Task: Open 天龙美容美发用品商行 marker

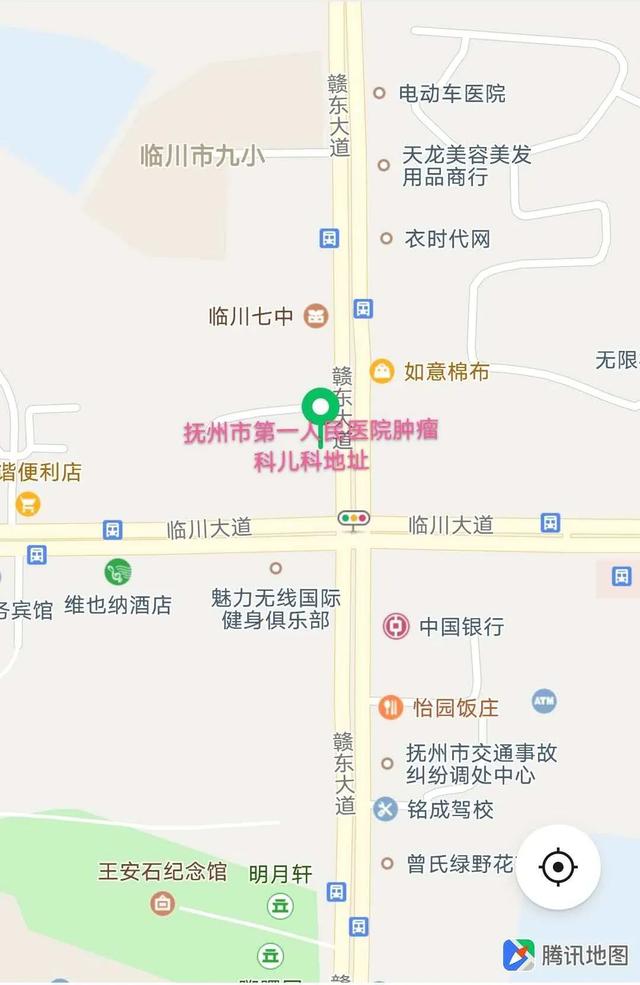Action: (384, 165)
